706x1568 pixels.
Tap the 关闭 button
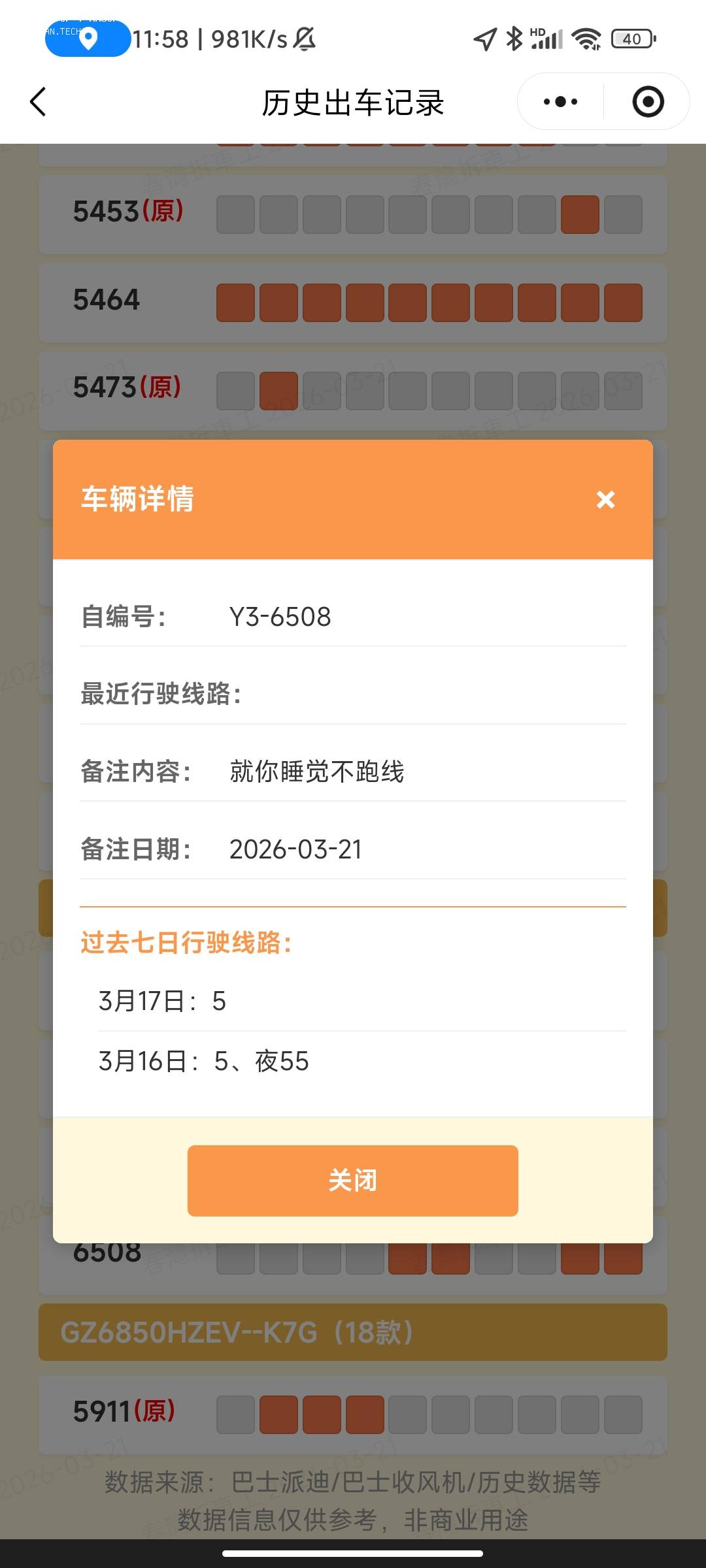click(x=352, y=1181)
